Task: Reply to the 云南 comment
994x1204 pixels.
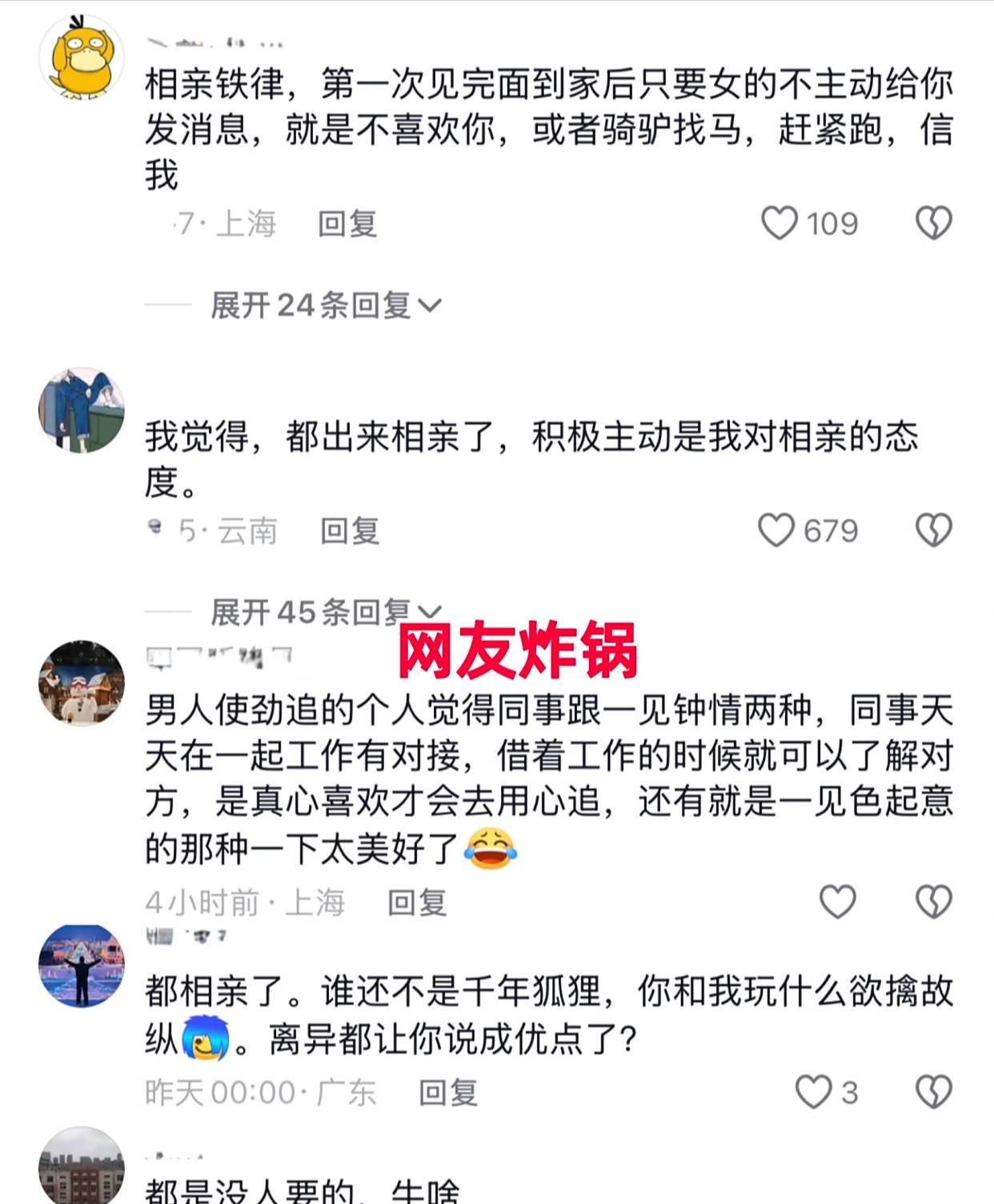Action: [x=350, y=530]
